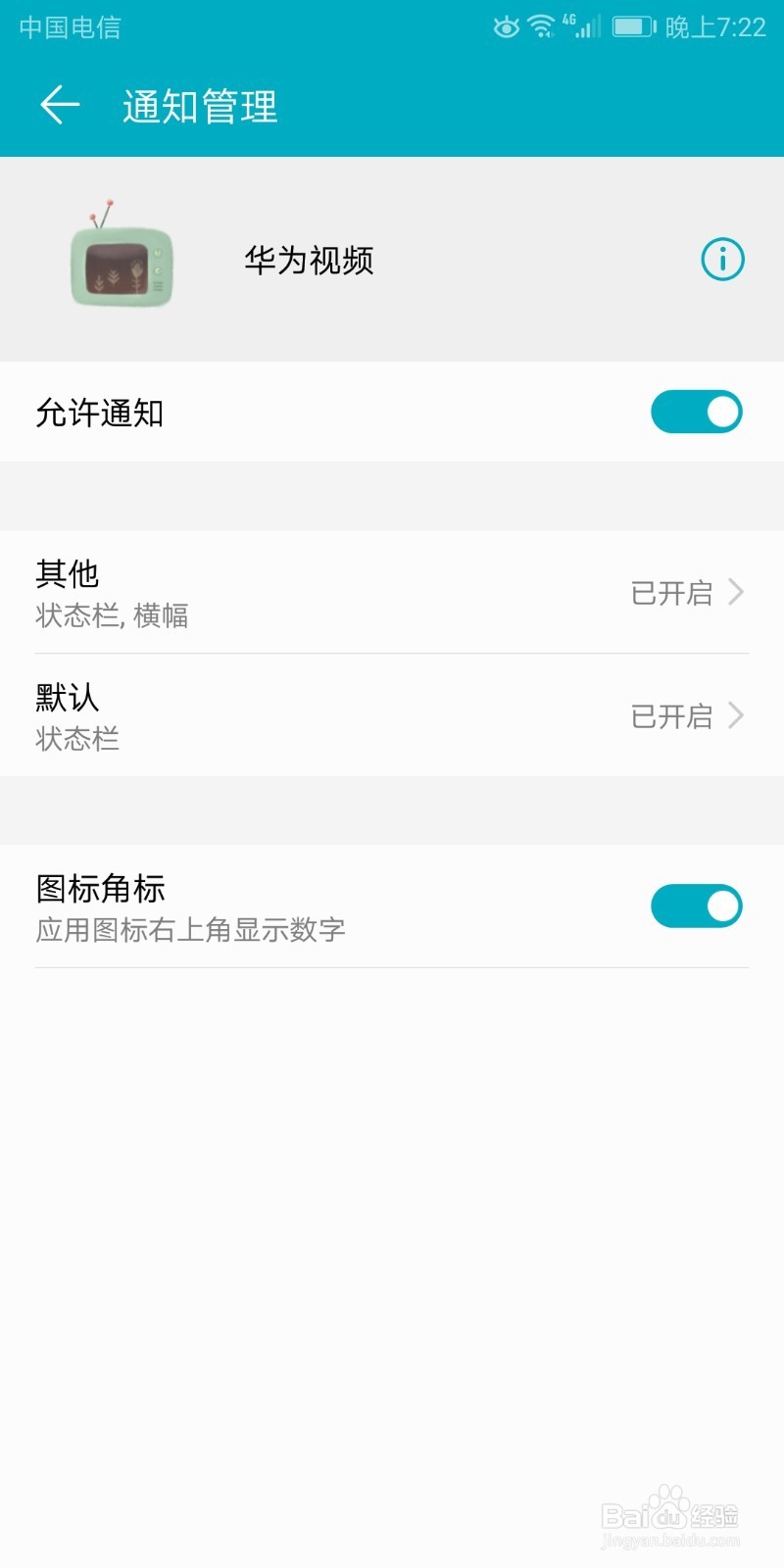The height and width of the screenshot is (1568, 784).
Task: Go back from 通知管理
Action: point(59,105)
